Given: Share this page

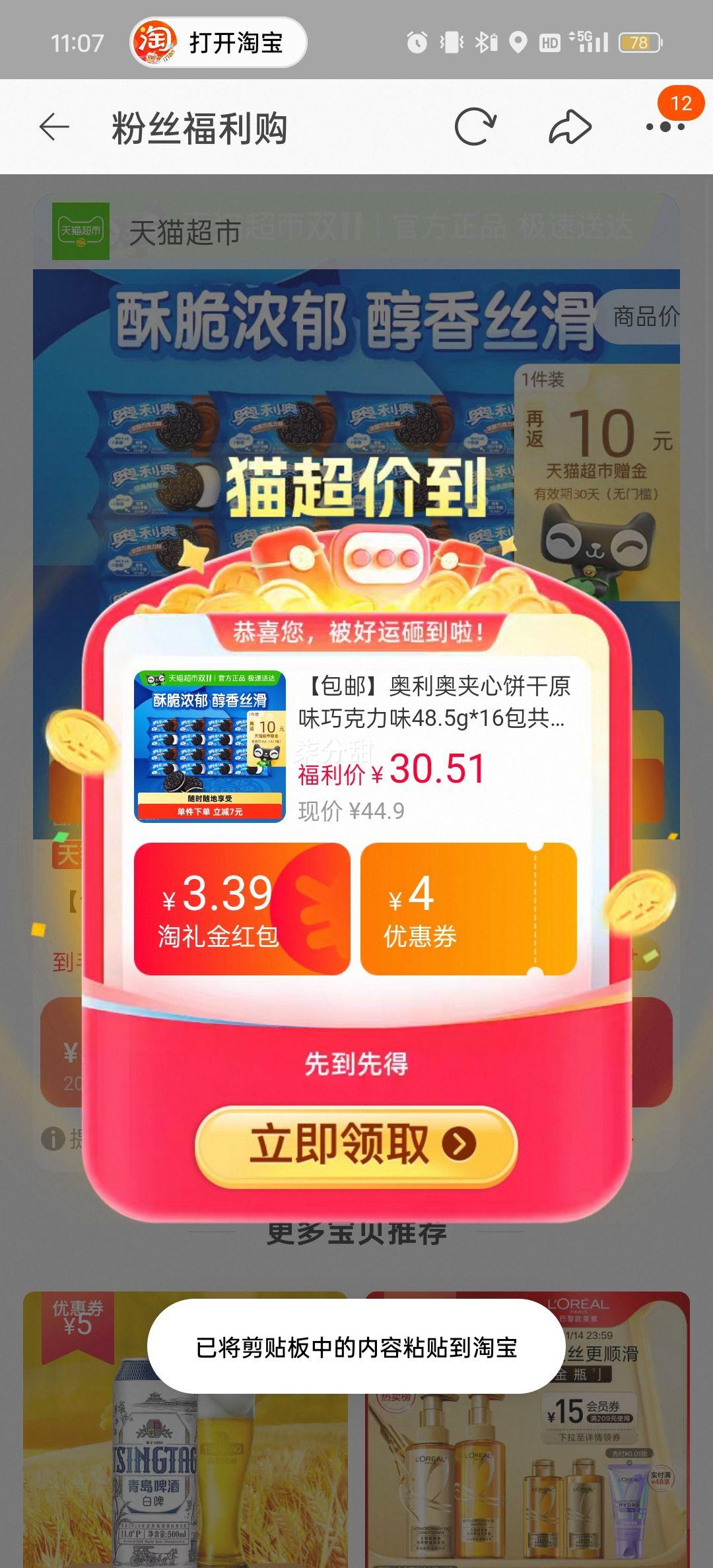Looking at the screenshot, I should click(570, 127).
